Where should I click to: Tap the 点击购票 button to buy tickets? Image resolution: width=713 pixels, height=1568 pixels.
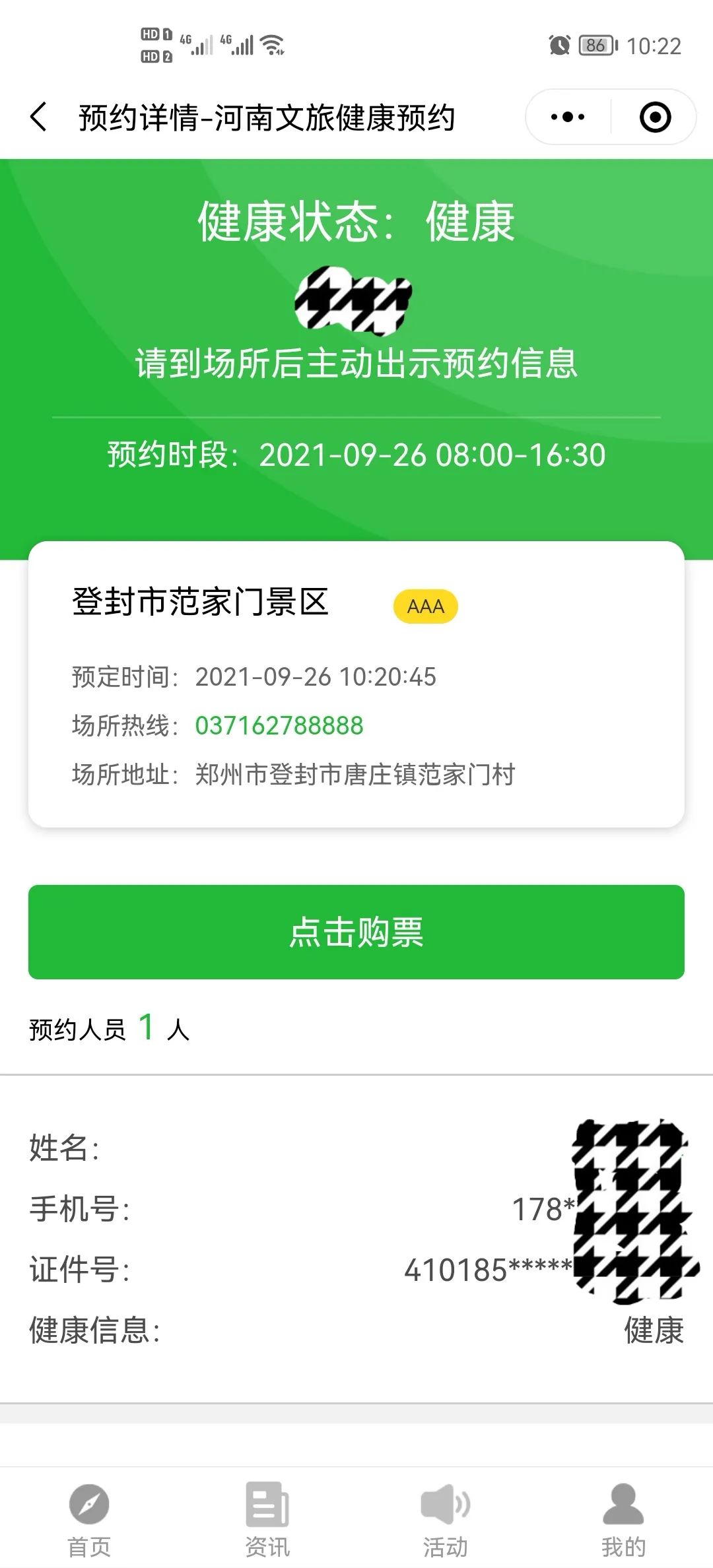pos(356,932)
